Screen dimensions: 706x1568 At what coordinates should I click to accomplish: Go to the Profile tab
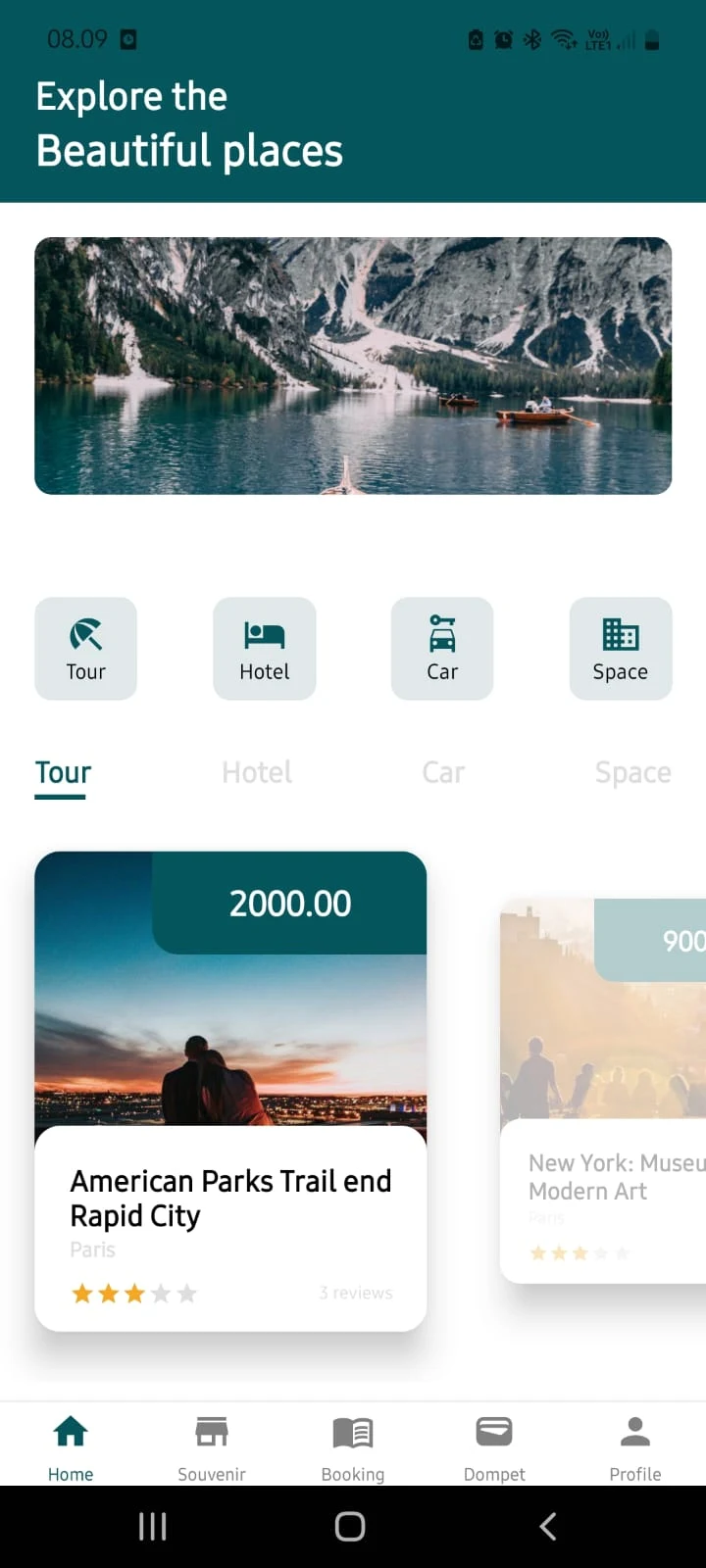pyautogui.click(x=635, y=1446)
